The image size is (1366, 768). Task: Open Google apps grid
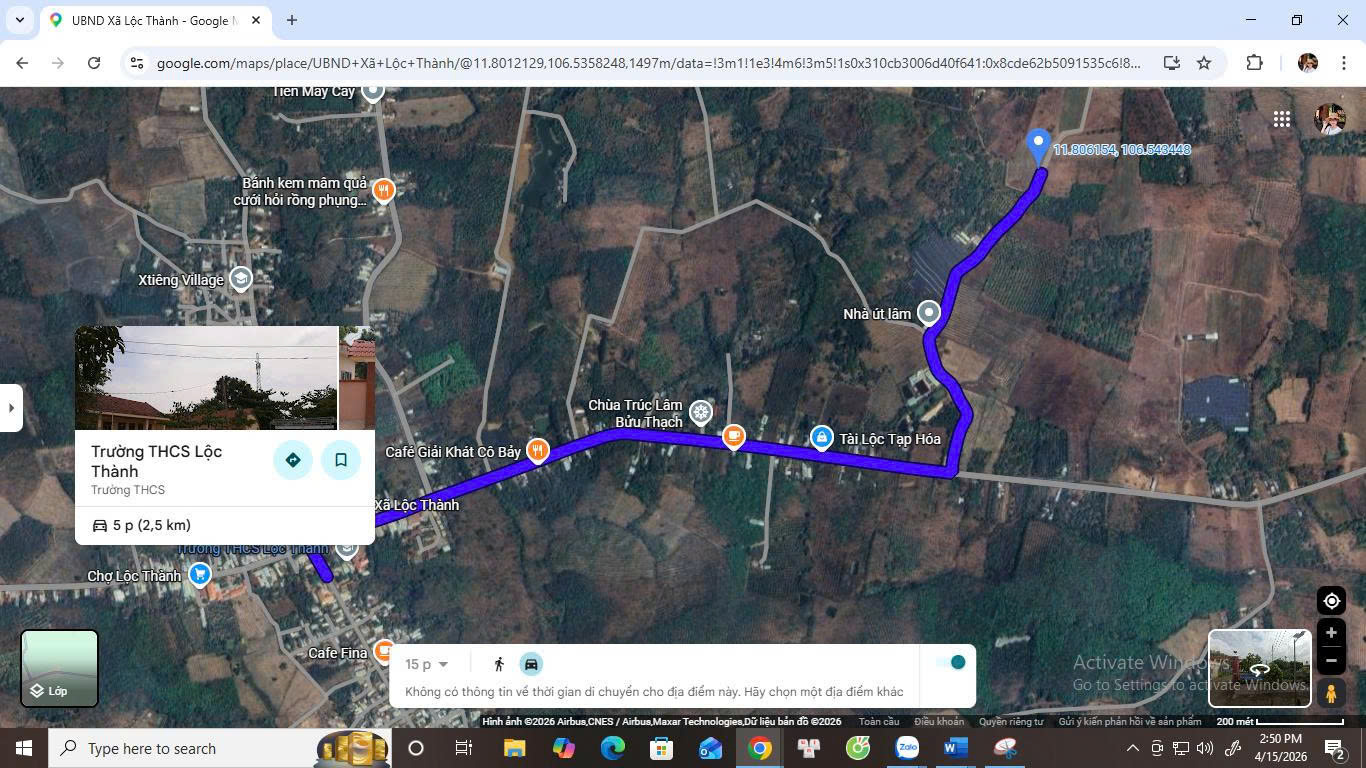[1282, 119]
